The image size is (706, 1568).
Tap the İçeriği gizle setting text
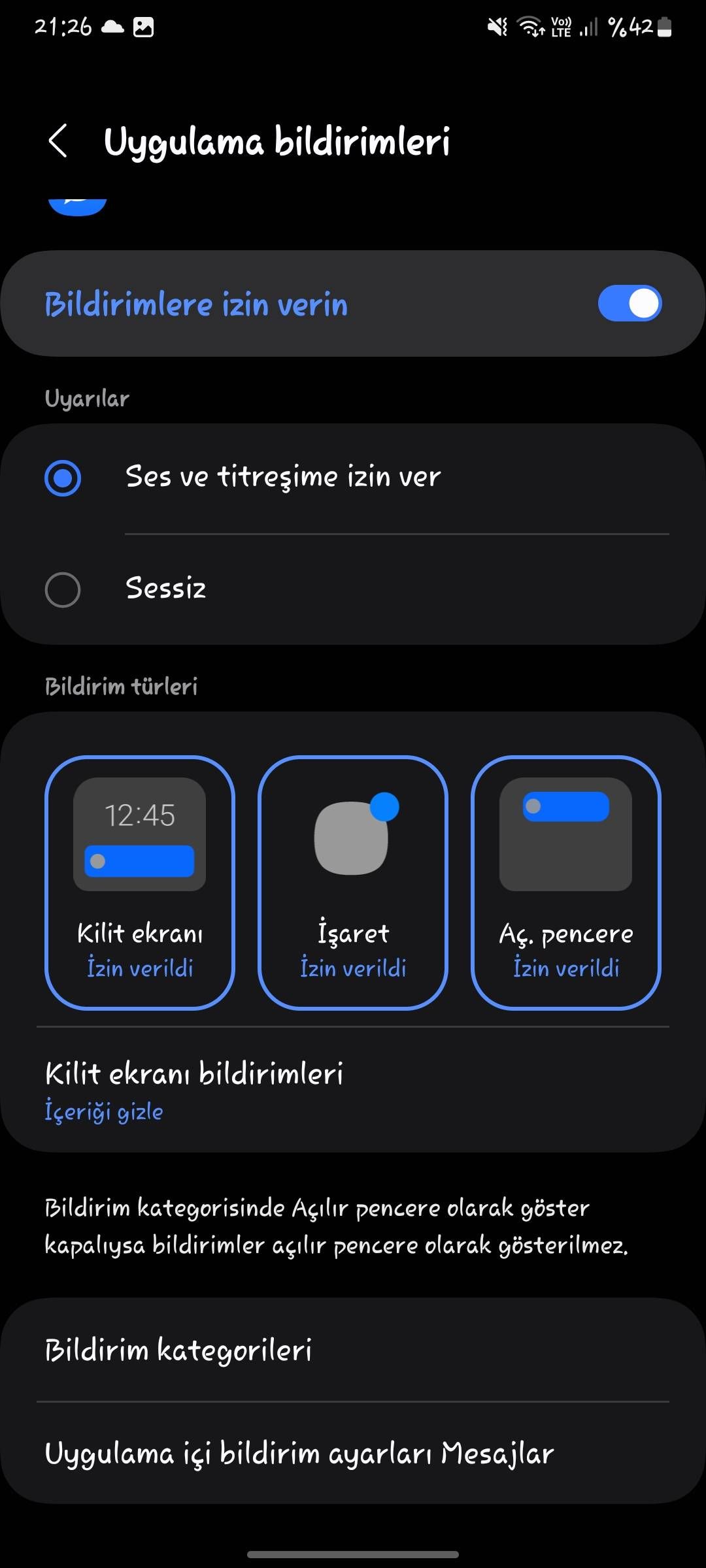click(103, 1111)
